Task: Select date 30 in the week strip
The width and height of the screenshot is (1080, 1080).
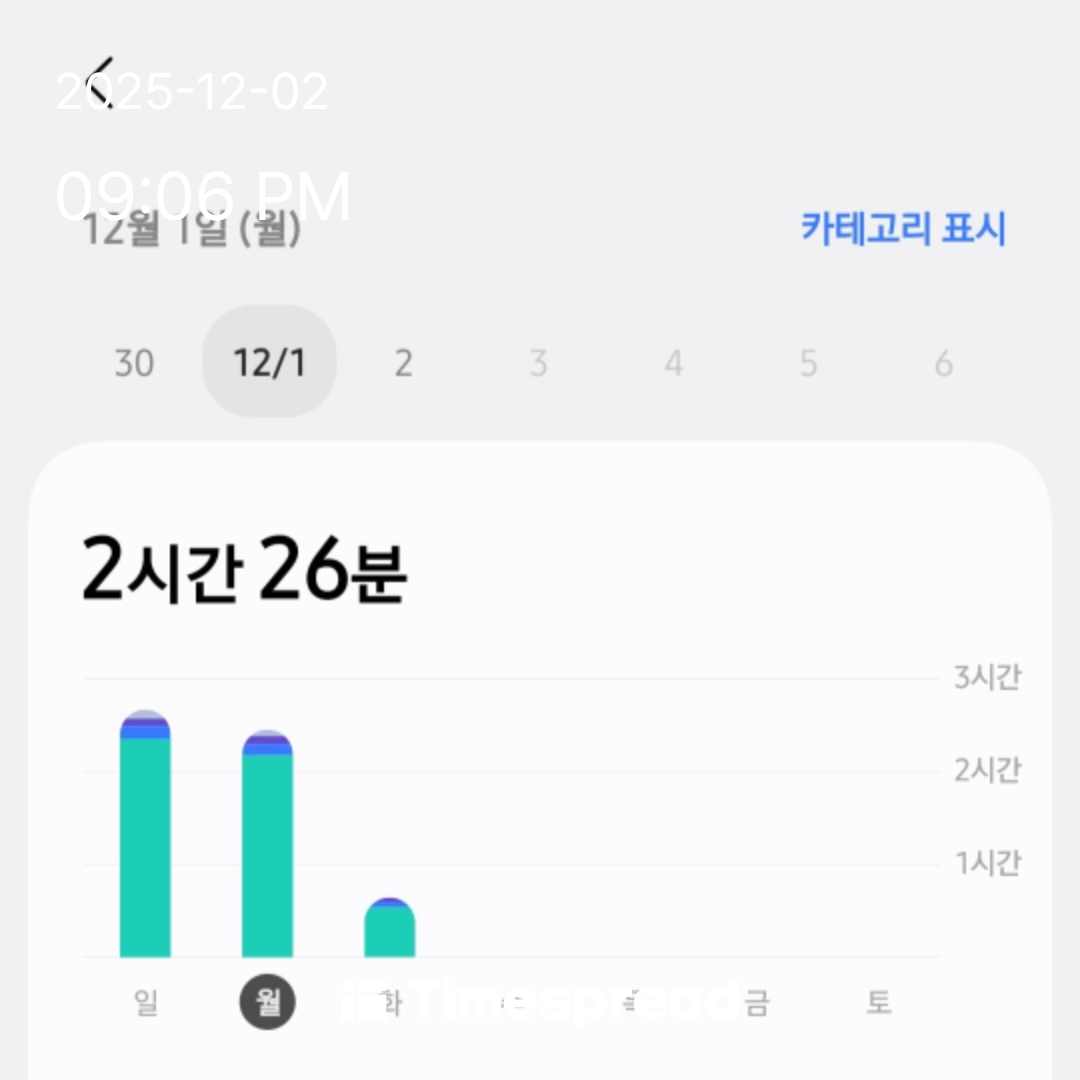Action: tap(134, 363)
